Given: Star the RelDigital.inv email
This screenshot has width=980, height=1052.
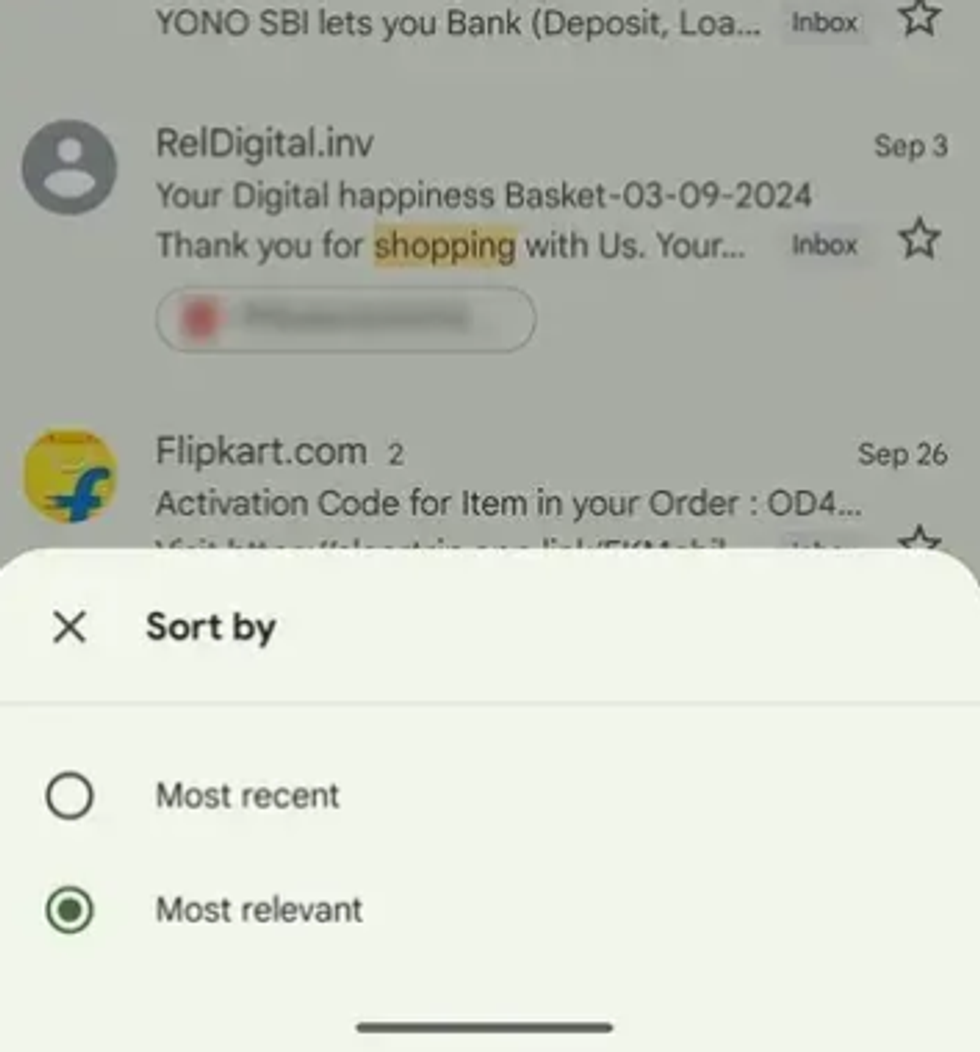Looking at the screenshot, I should [919, 241].
